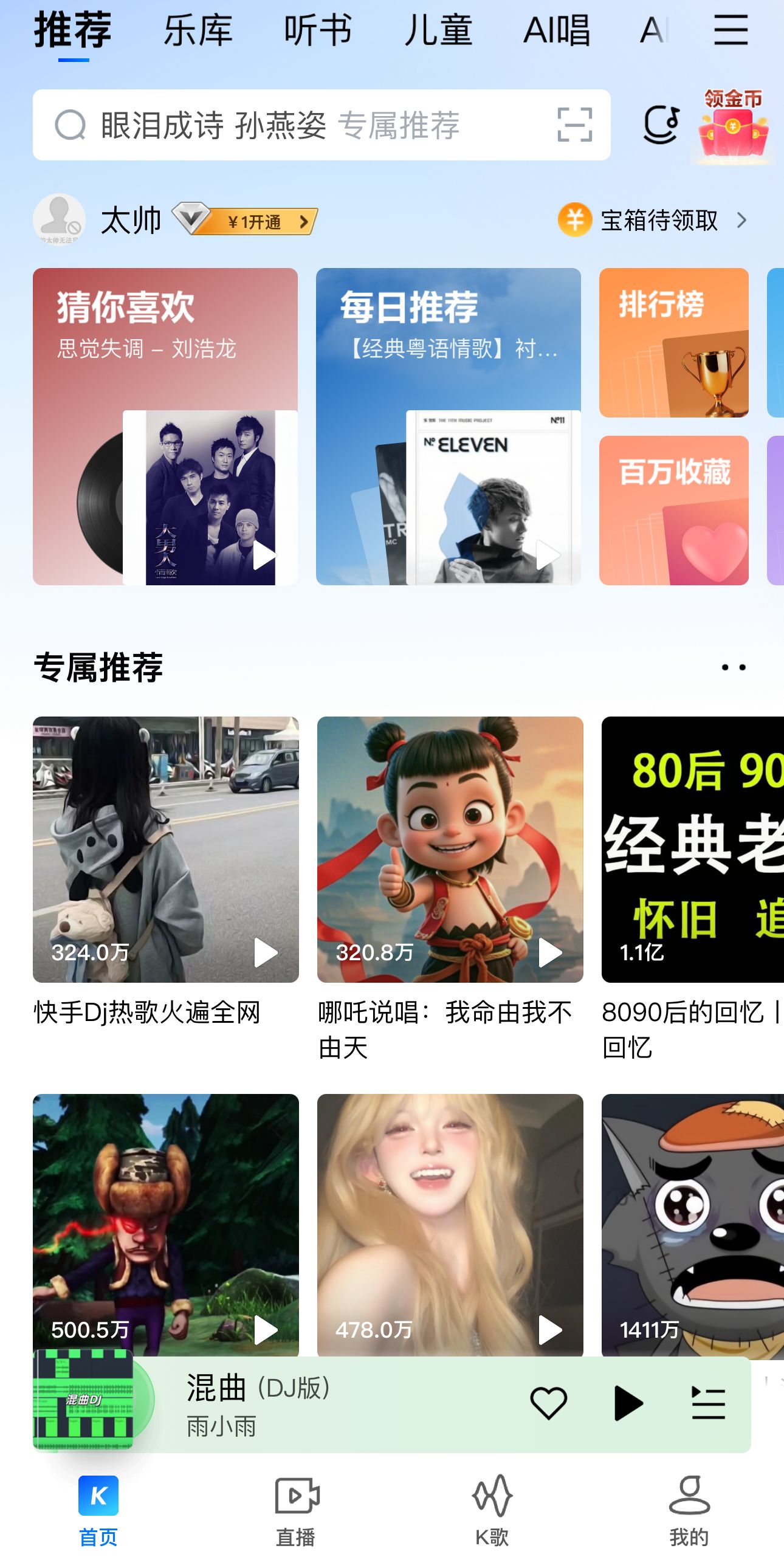Open the music recognition icon

tap(661, 124)
